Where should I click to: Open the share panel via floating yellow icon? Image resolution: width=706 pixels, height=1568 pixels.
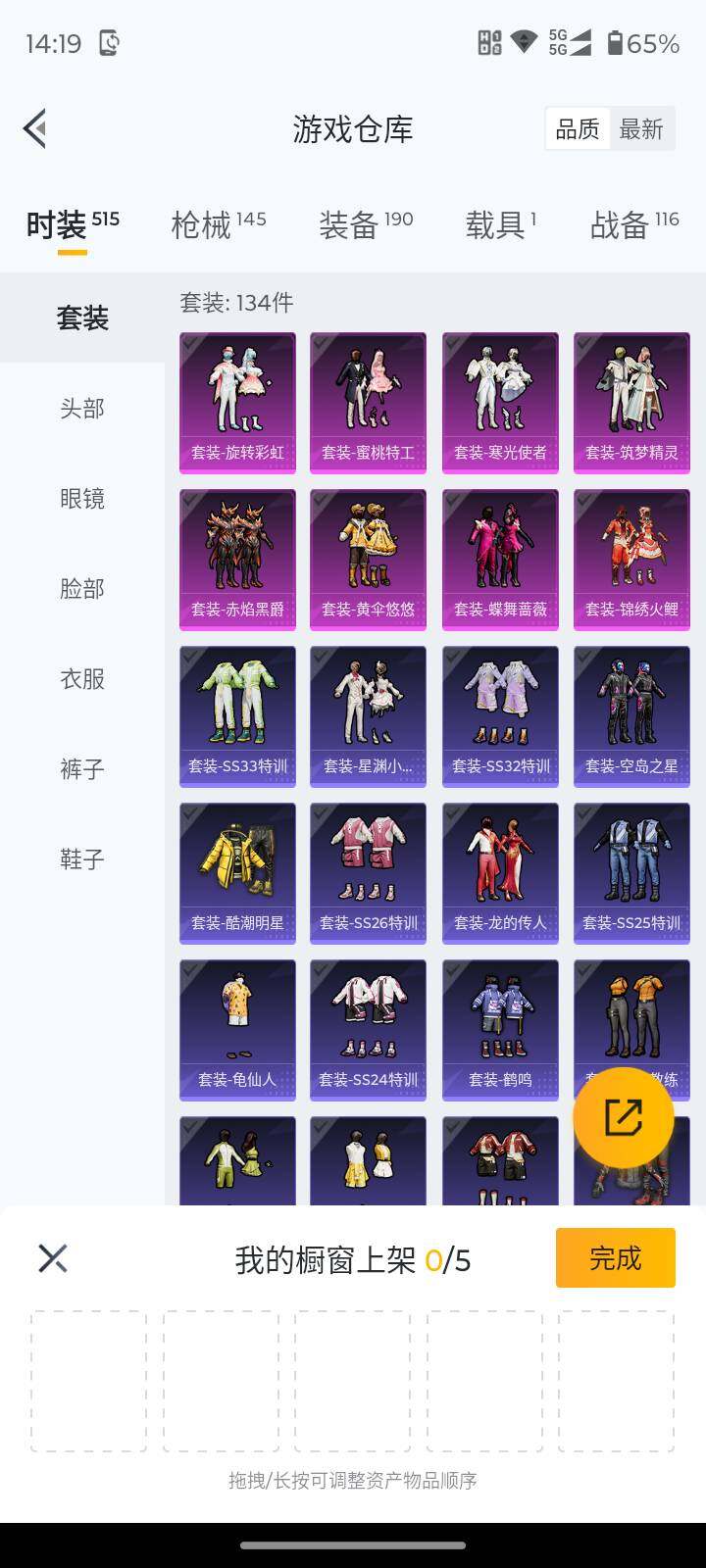pyautogui.click(x=625, y=1117)
